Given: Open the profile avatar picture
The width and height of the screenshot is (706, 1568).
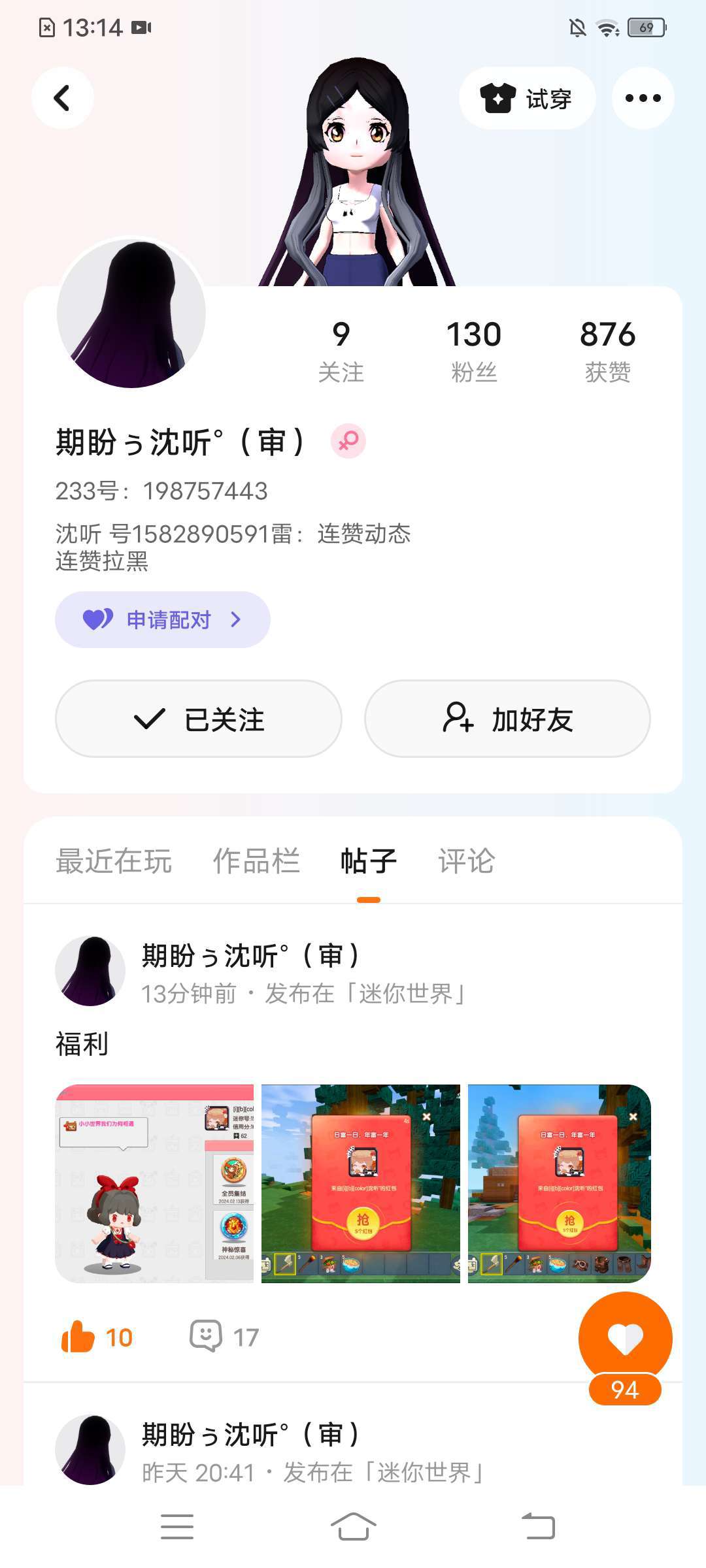Looking at the screenshot, I should 131,314.
